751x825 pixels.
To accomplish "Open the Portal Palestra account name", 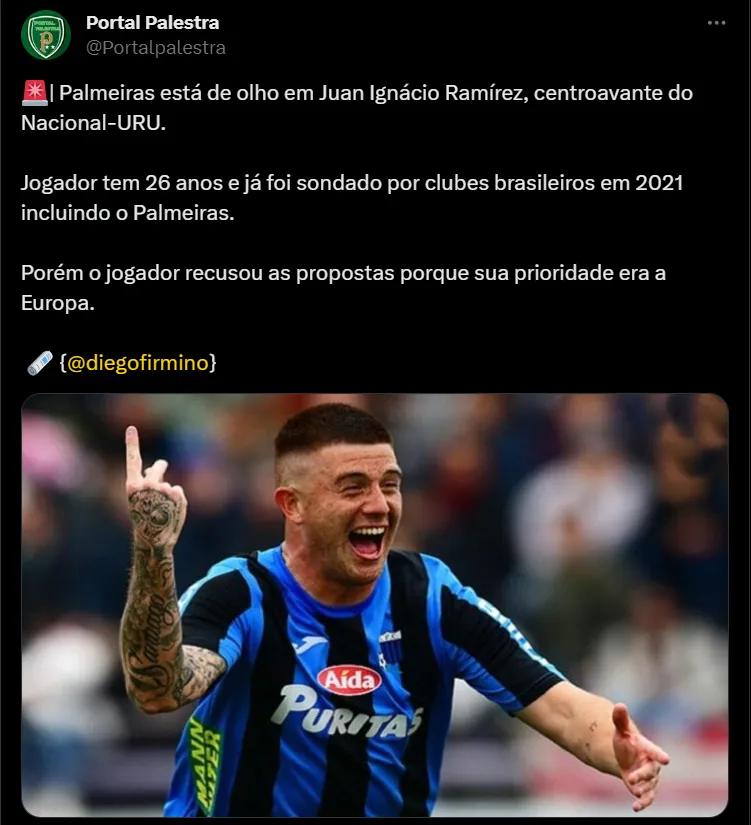I will pyautogui.click(x=152, y=22).
